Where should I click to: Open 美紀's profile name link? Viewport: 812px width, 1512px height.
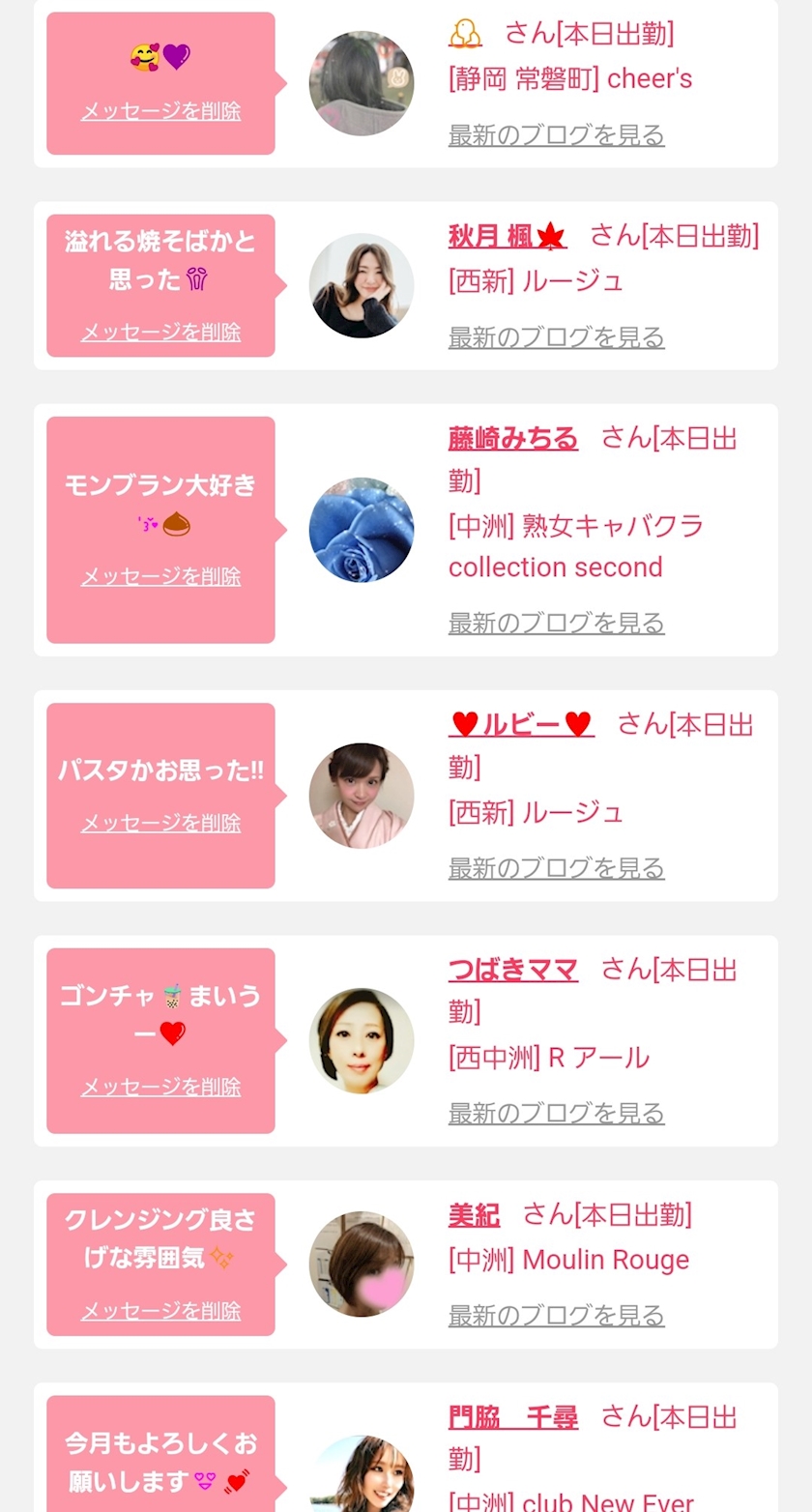tap(474, 1214)
